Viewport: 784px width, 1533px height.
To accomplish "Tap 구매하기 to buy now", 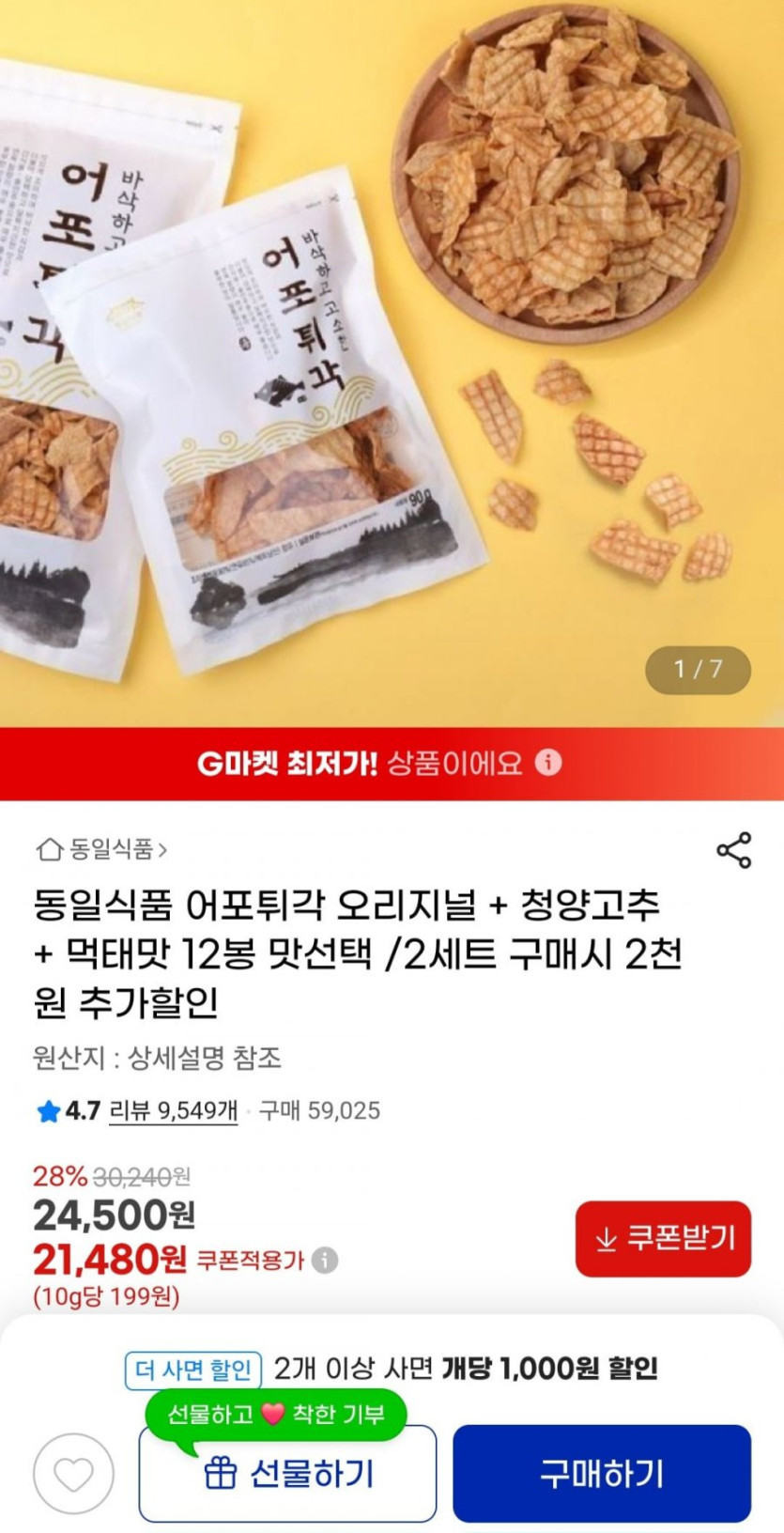I will coord(602,1474).
